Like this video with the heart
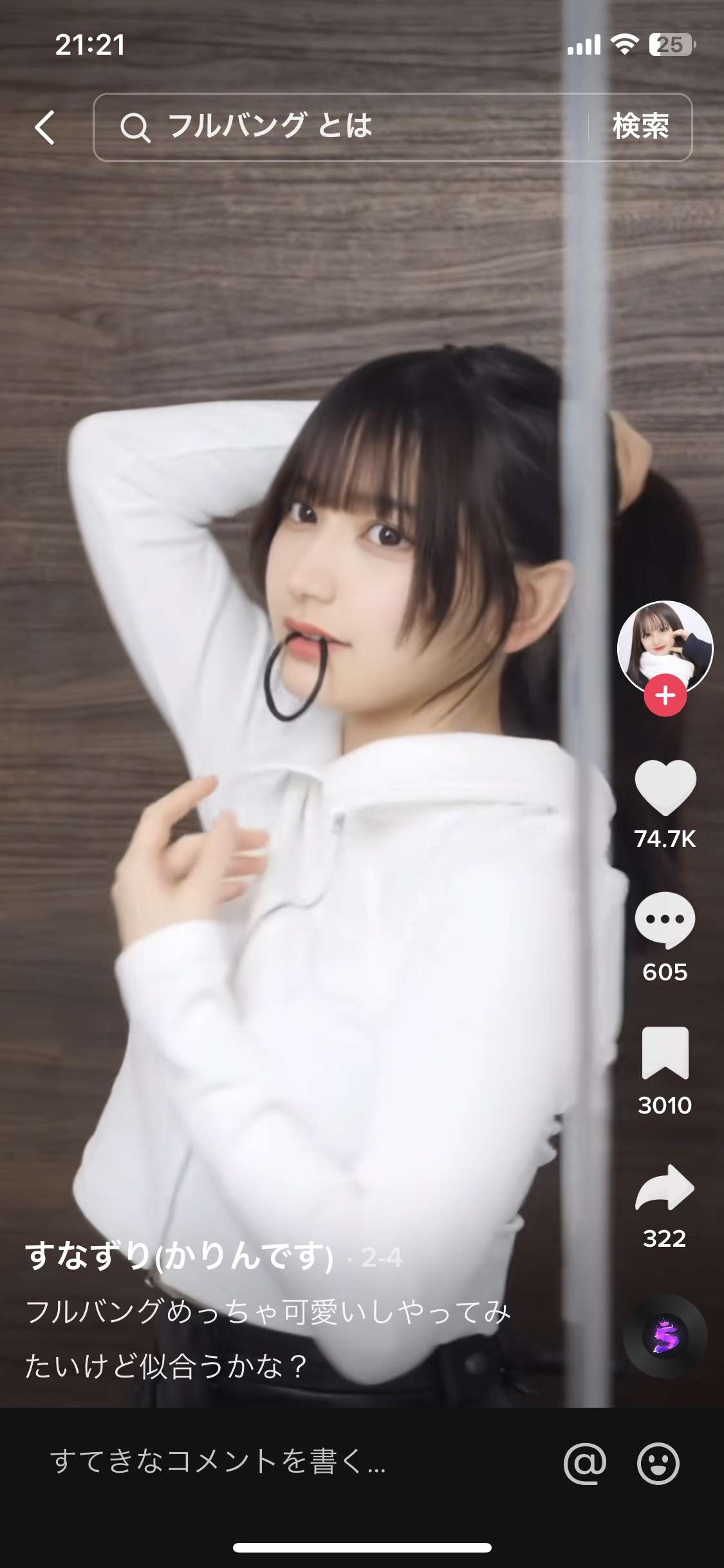The height and width of the screenshot is (1568, 724). (x=665, y=787)
